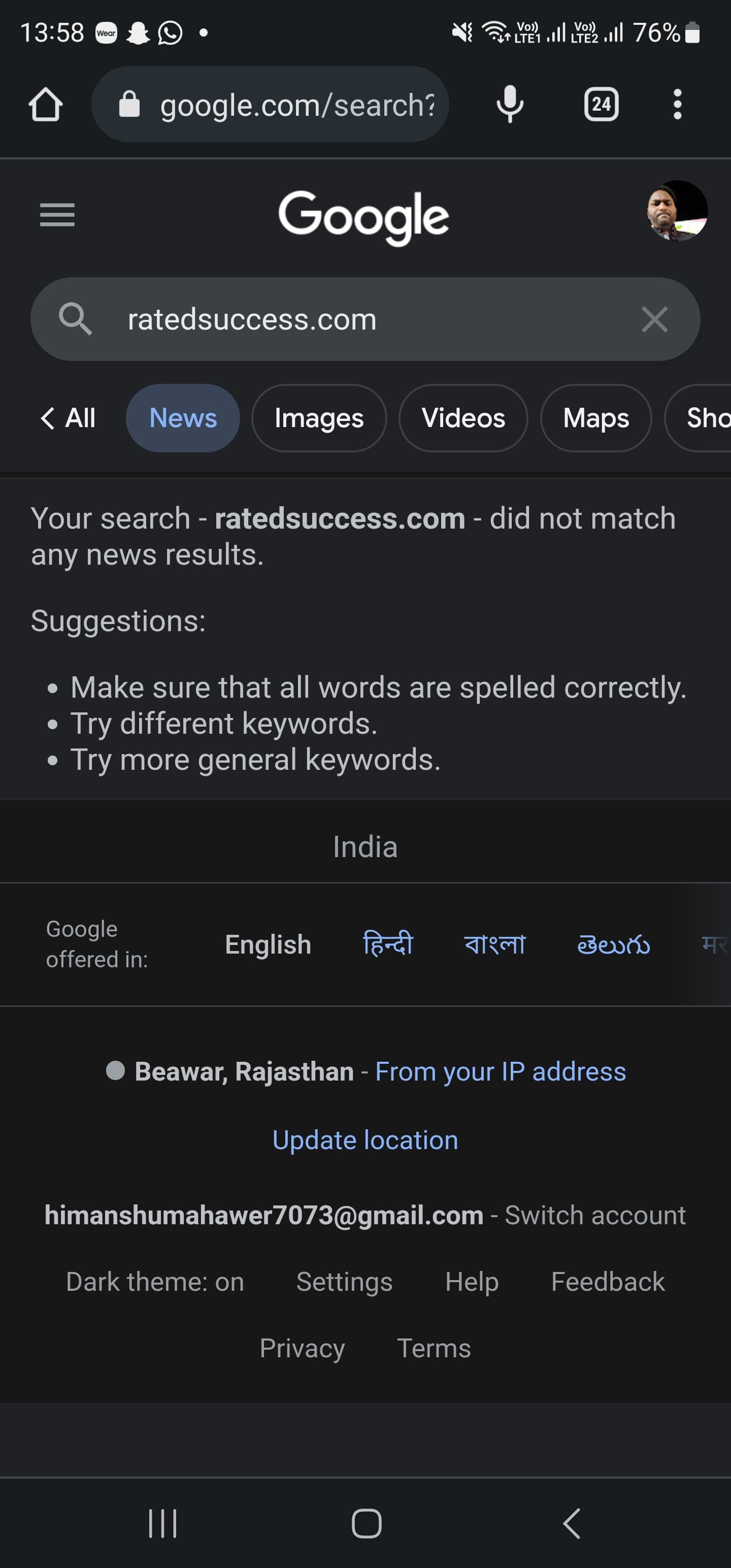Switch to the Maps filter
Image resolution: width=731 pixels, height=1568 pixels.
tap(596, 418)
